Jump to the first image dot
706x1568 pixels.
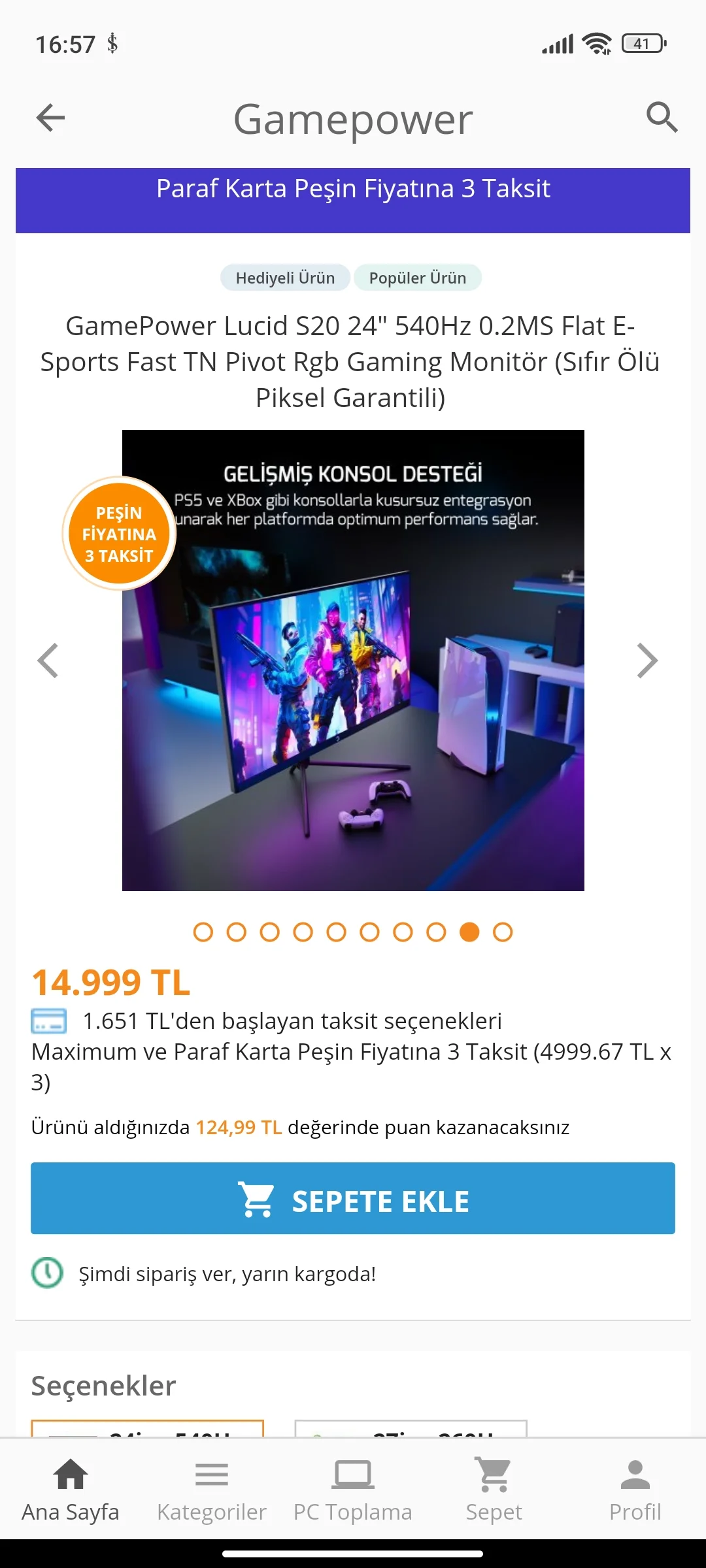tap(203, 932)
